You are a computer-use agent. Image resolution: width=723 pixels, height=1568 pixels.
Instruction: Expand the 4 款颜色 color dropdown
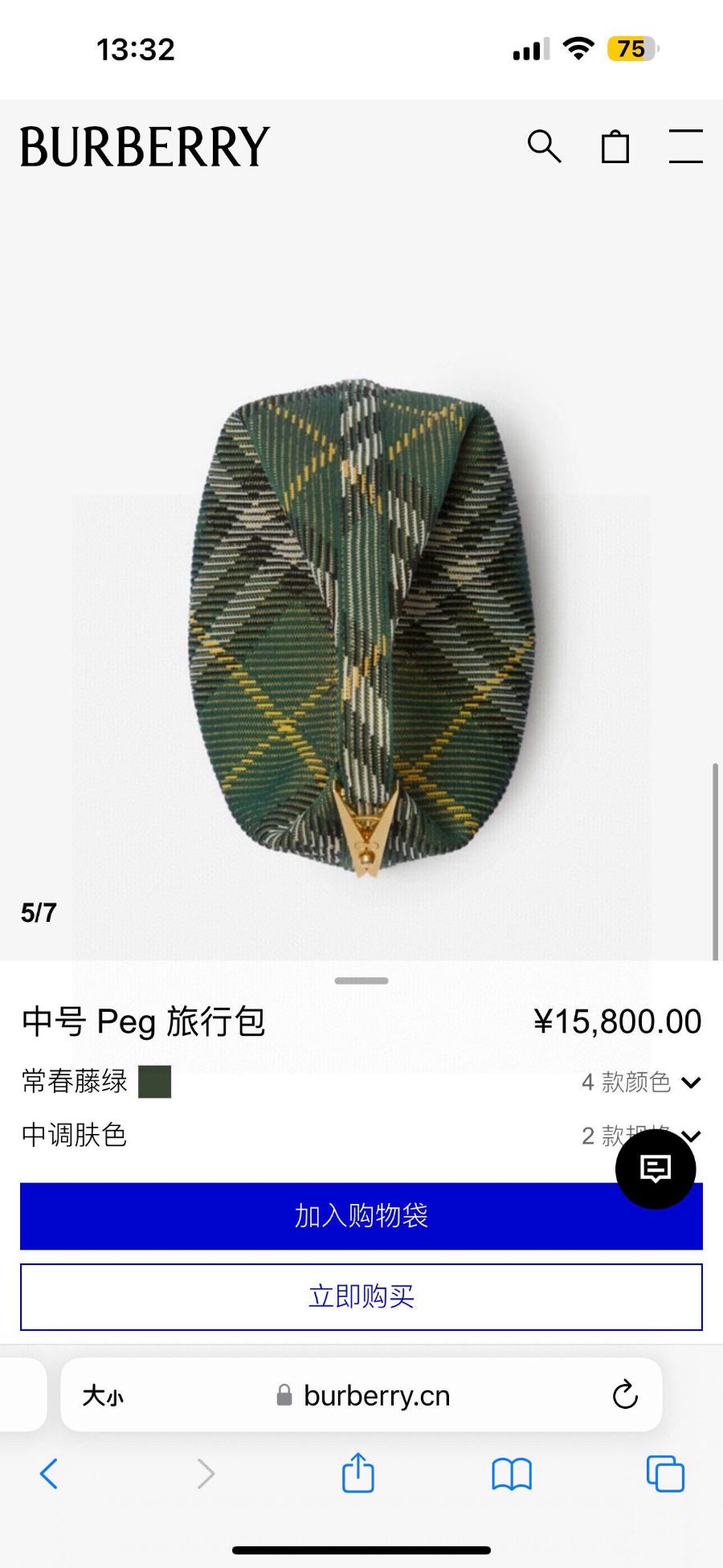[640, 1082]
